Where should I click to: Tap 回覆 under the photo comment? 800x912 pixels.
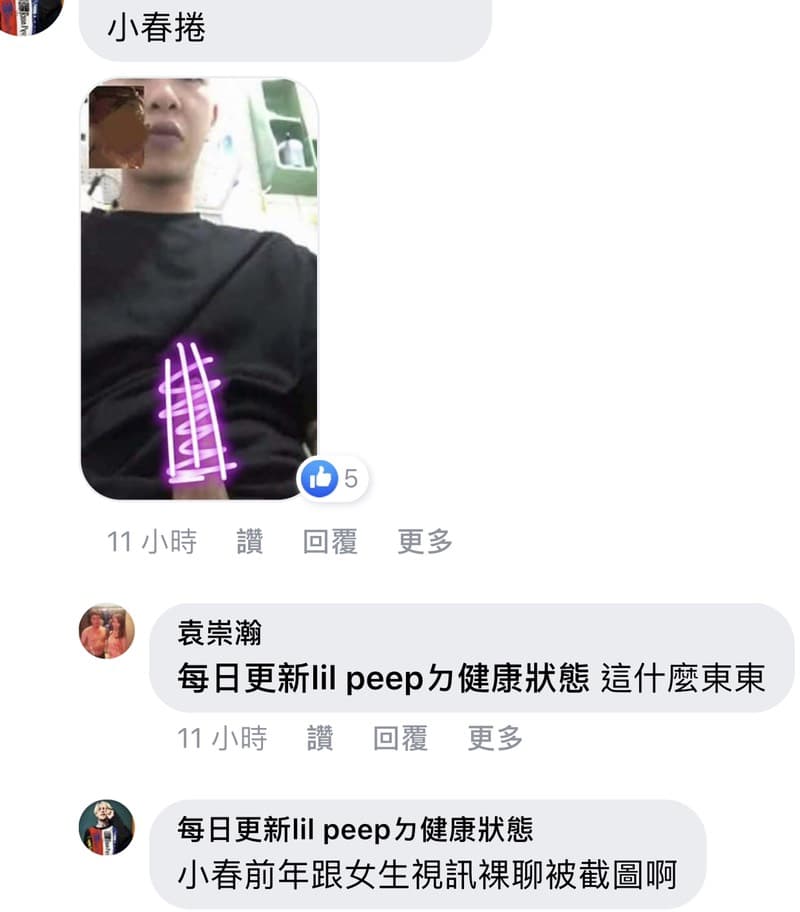tap(330, 542)
